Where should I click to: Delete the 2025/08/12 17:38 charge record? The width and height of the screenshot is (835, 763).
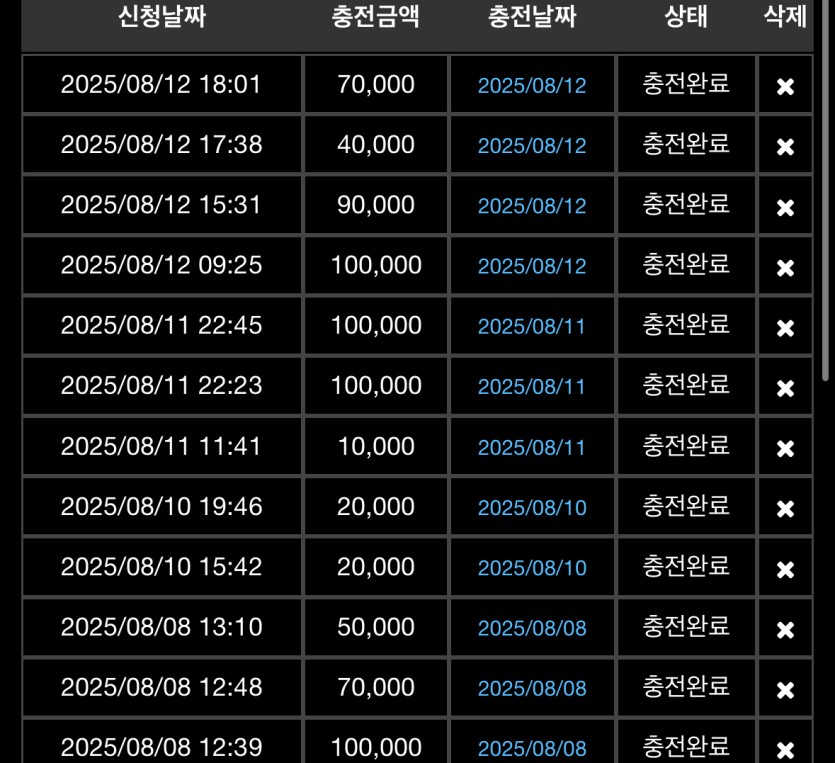pos(785,147)
